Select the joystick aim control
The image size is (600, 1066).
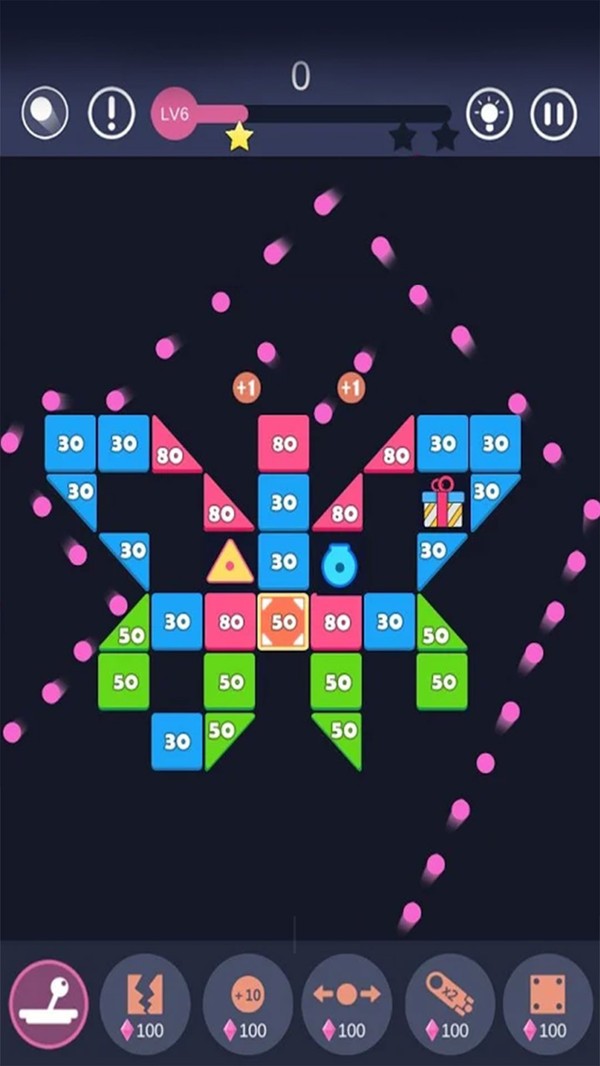coord(48,1001)
